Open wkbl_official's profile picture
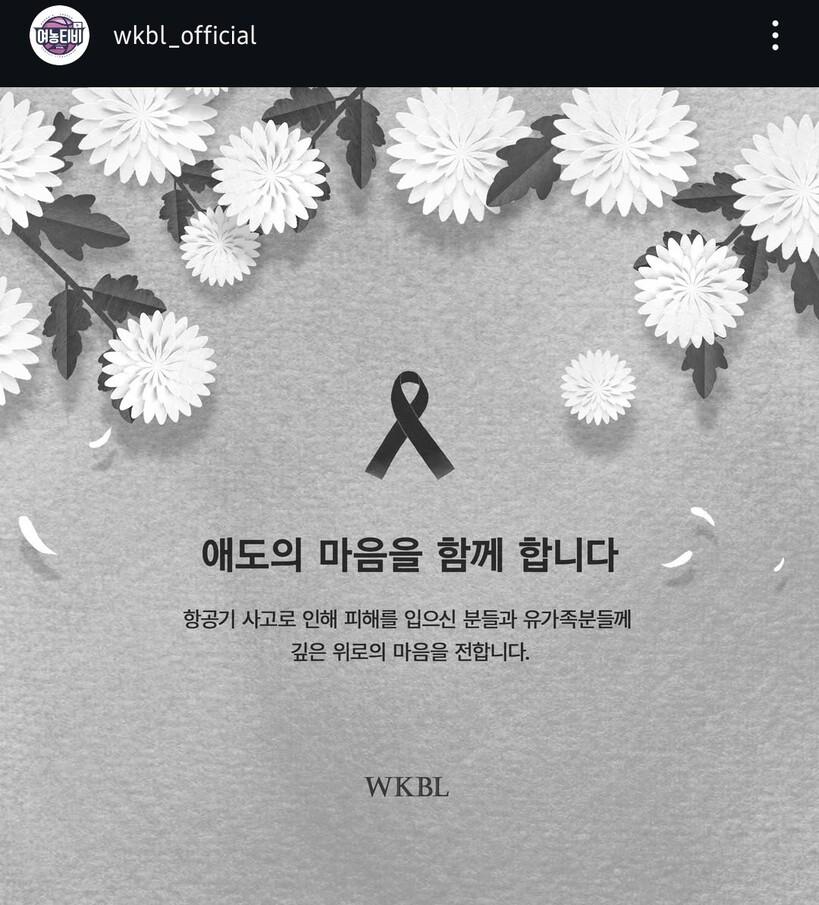Viewport: 819px width, 905px height. coord(59,36)
